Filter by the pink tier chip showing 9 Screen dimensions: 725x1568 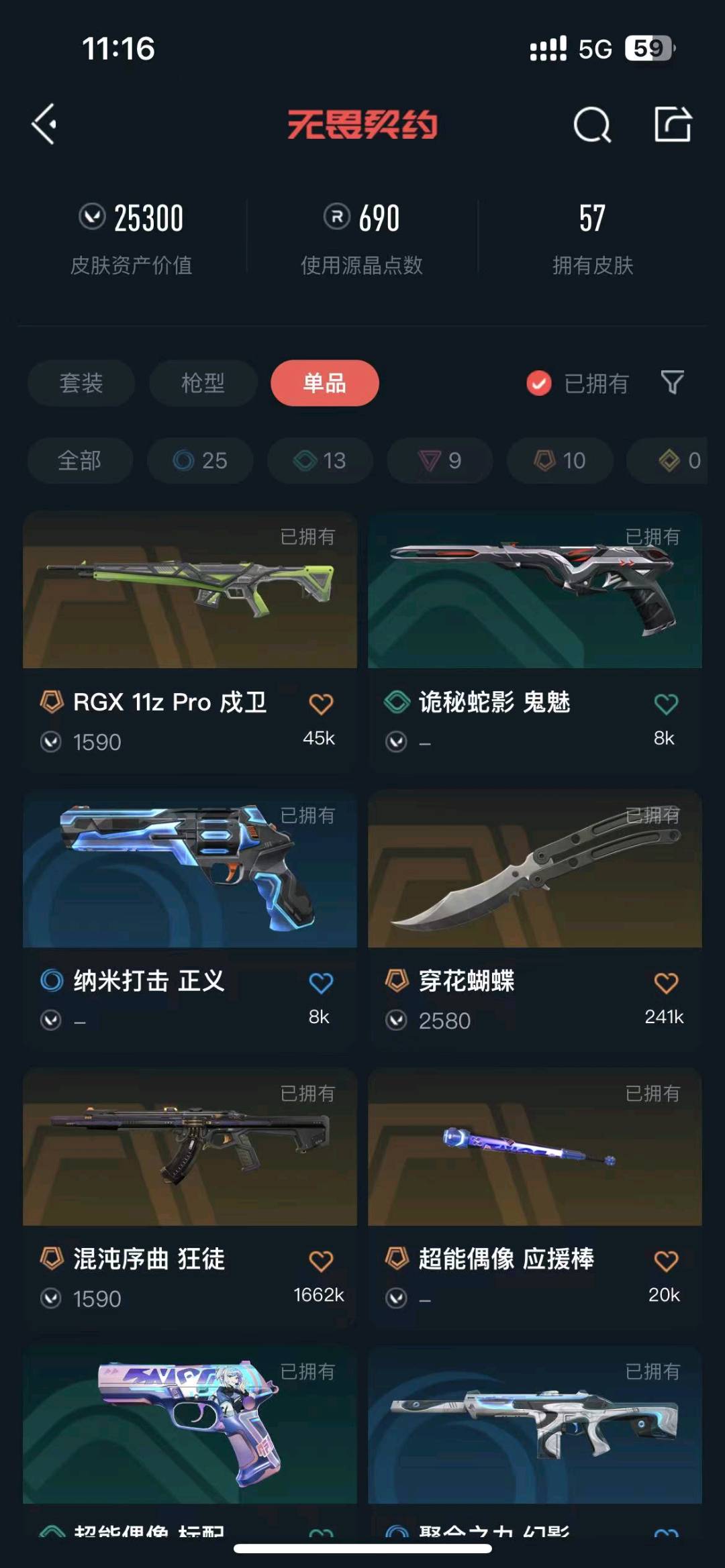click(x=440, y=460)
